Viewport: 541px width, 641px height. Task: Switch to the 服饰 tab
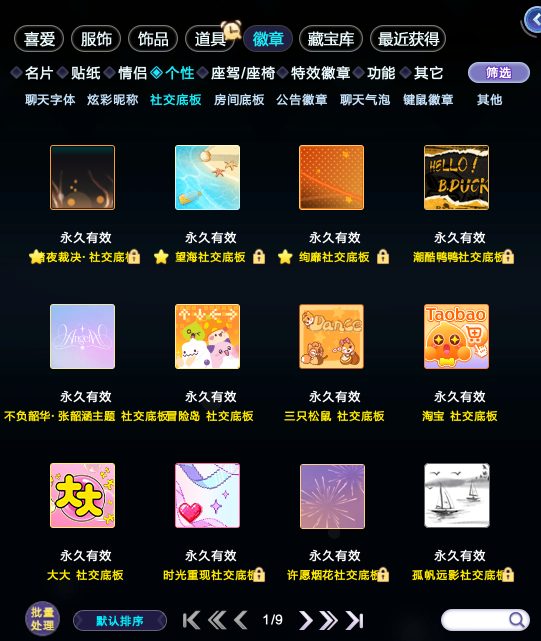click(96, 39)
